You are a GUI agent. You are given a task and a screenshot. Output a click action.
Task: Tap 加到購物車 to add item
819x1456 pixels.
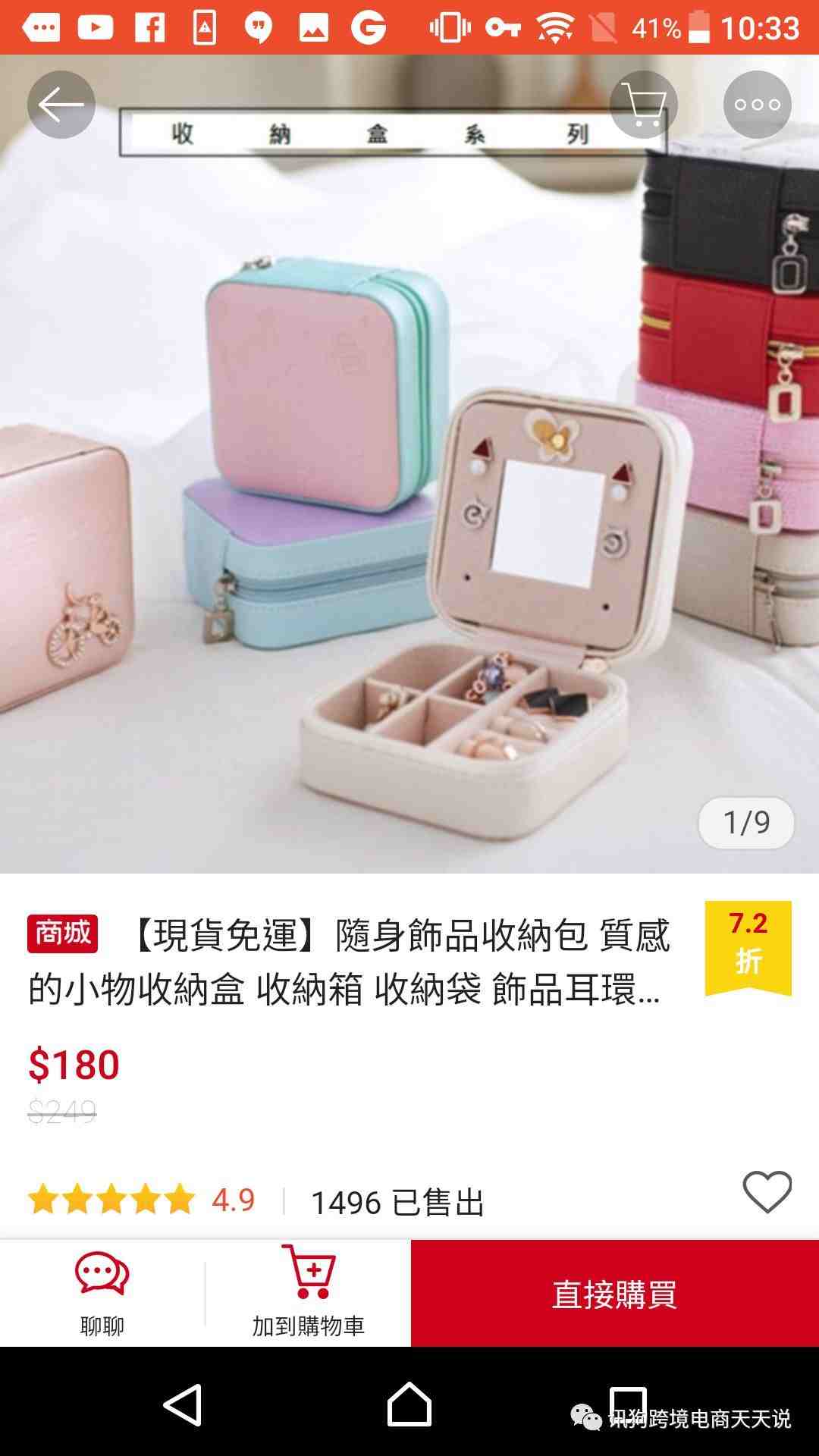click(308, 1294)
